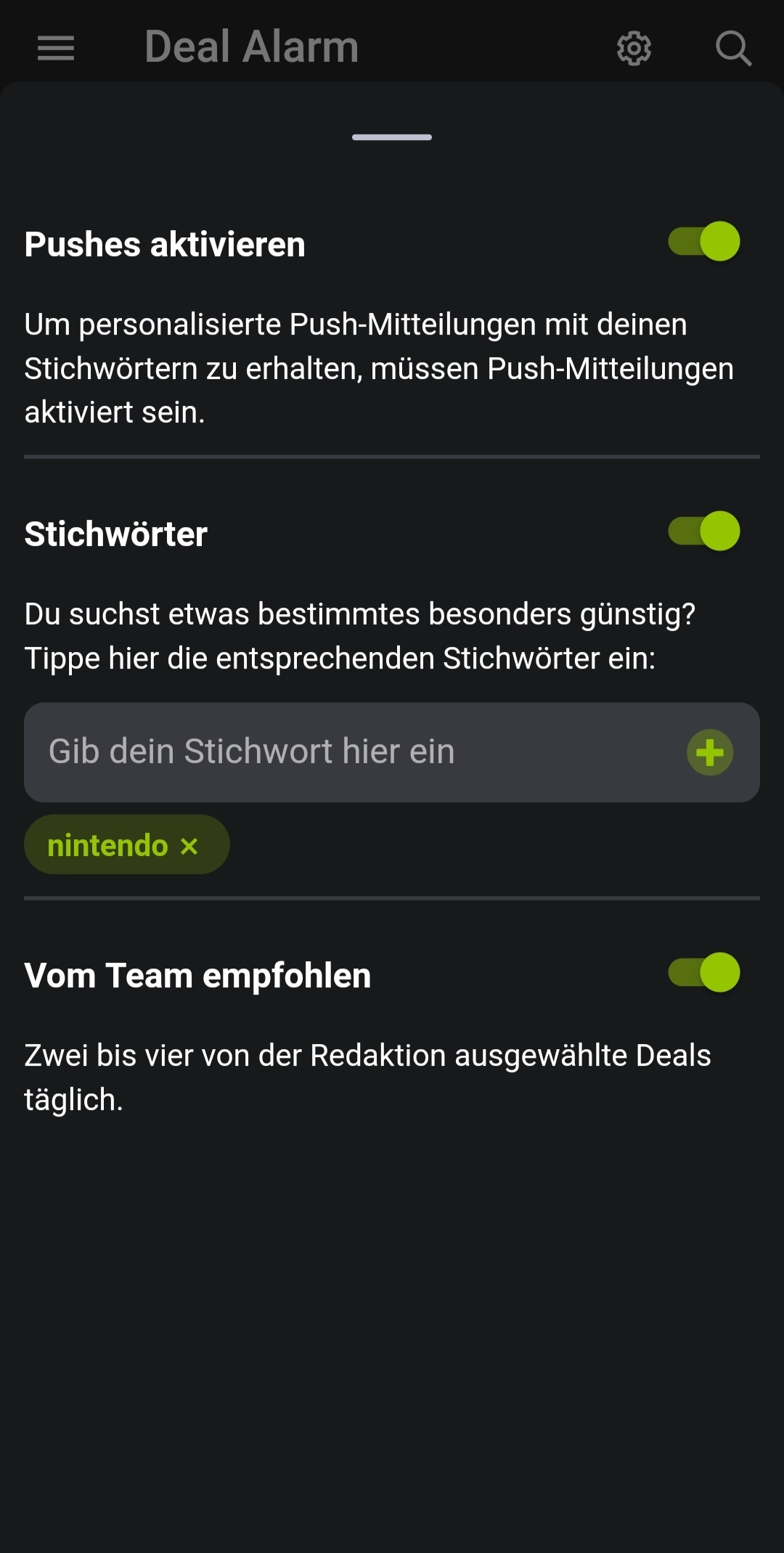Tap the sheet drag handle

click(x=392, y=137)
